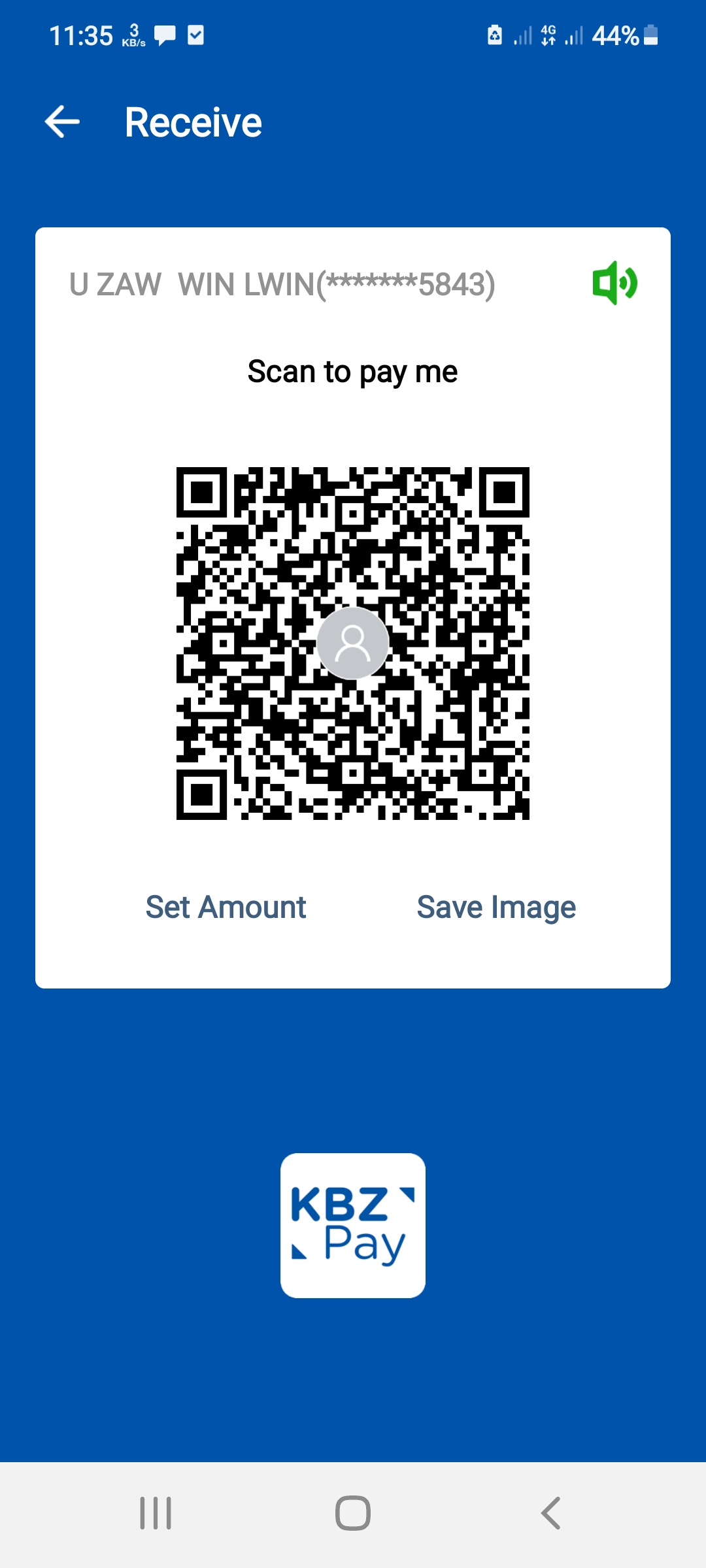The width and height of the screenshot is (706, 1568).
Task: Go to the phone's home screen
Action: [x=353, y=1513]
